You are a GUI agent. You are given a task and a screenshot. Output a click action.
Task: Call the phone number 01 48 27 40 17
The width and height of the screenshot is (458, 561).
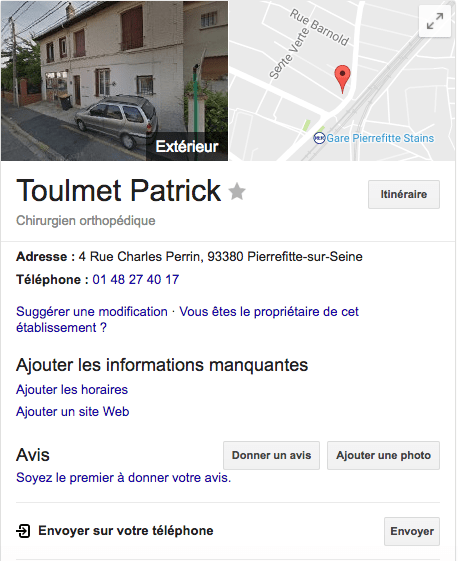[136, 279]
